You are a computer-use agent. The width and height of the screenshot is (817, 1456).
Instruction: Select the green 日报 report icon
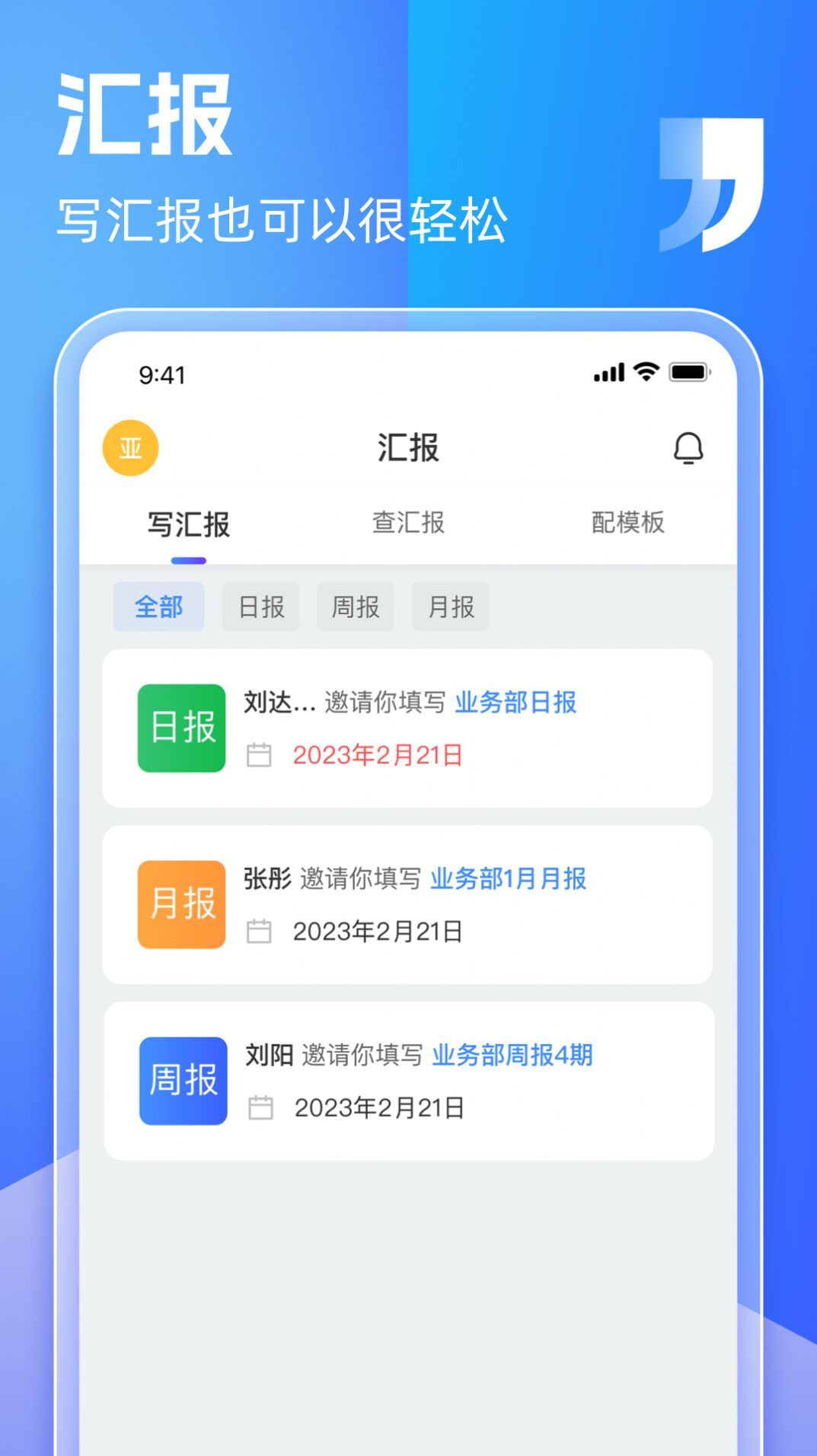180,728
